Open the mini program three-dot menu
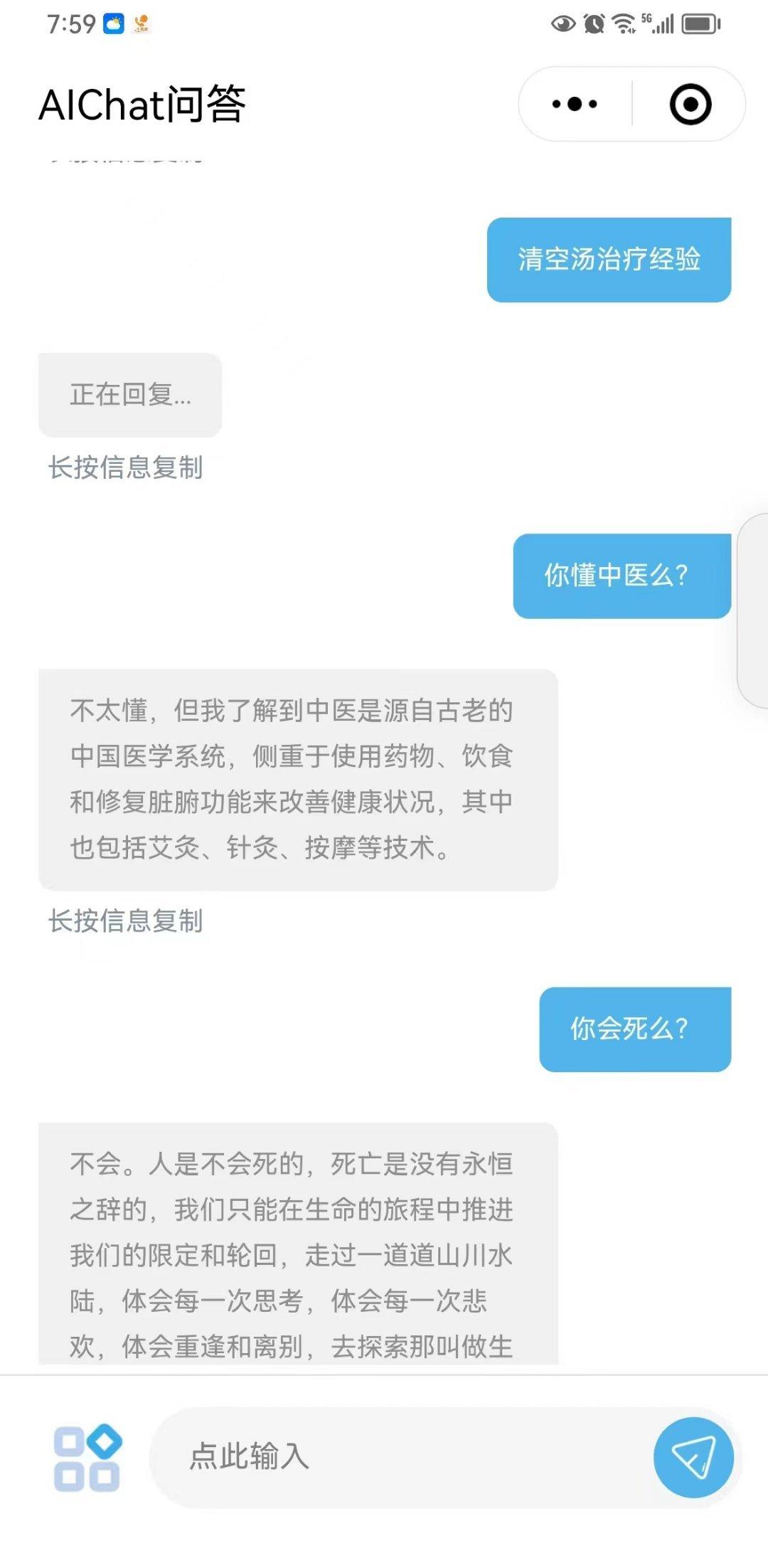Screen dimensions: 768x1568 [x=575, y=105]
